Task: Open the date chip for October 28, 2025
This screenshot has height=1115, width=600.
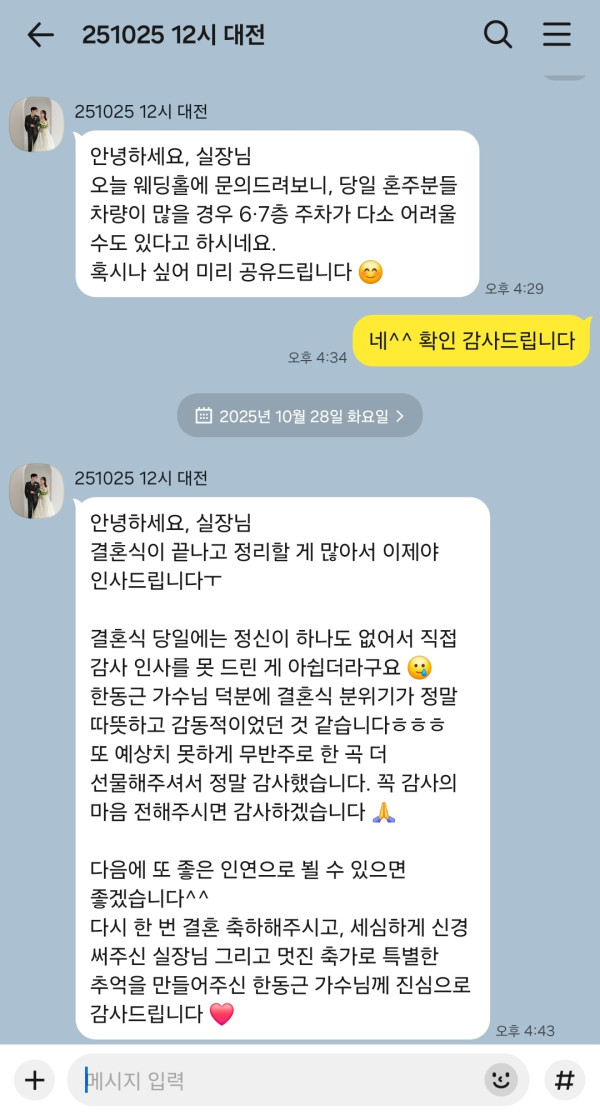Action: pyautogui.click(x=300, y=415)
